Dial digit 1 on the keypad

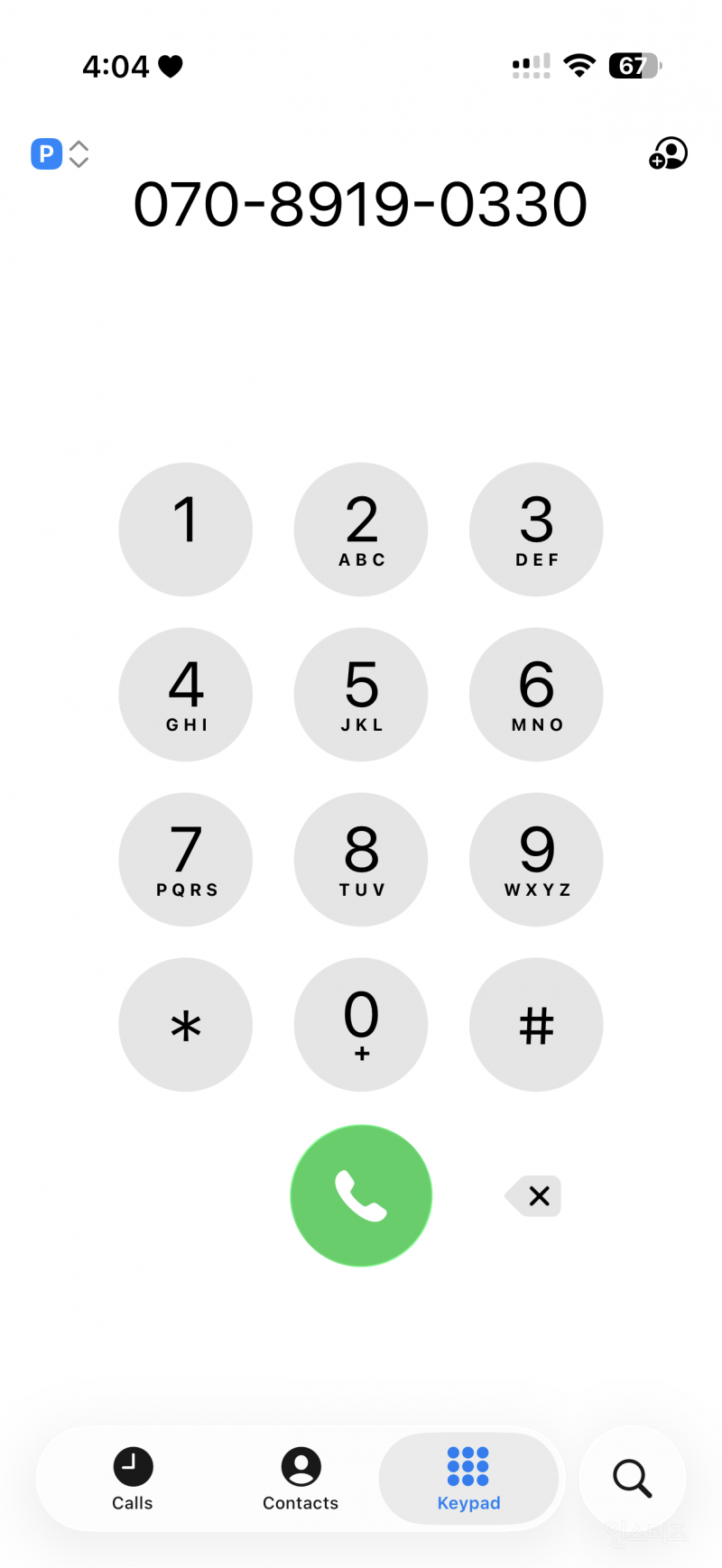point(186,530)
